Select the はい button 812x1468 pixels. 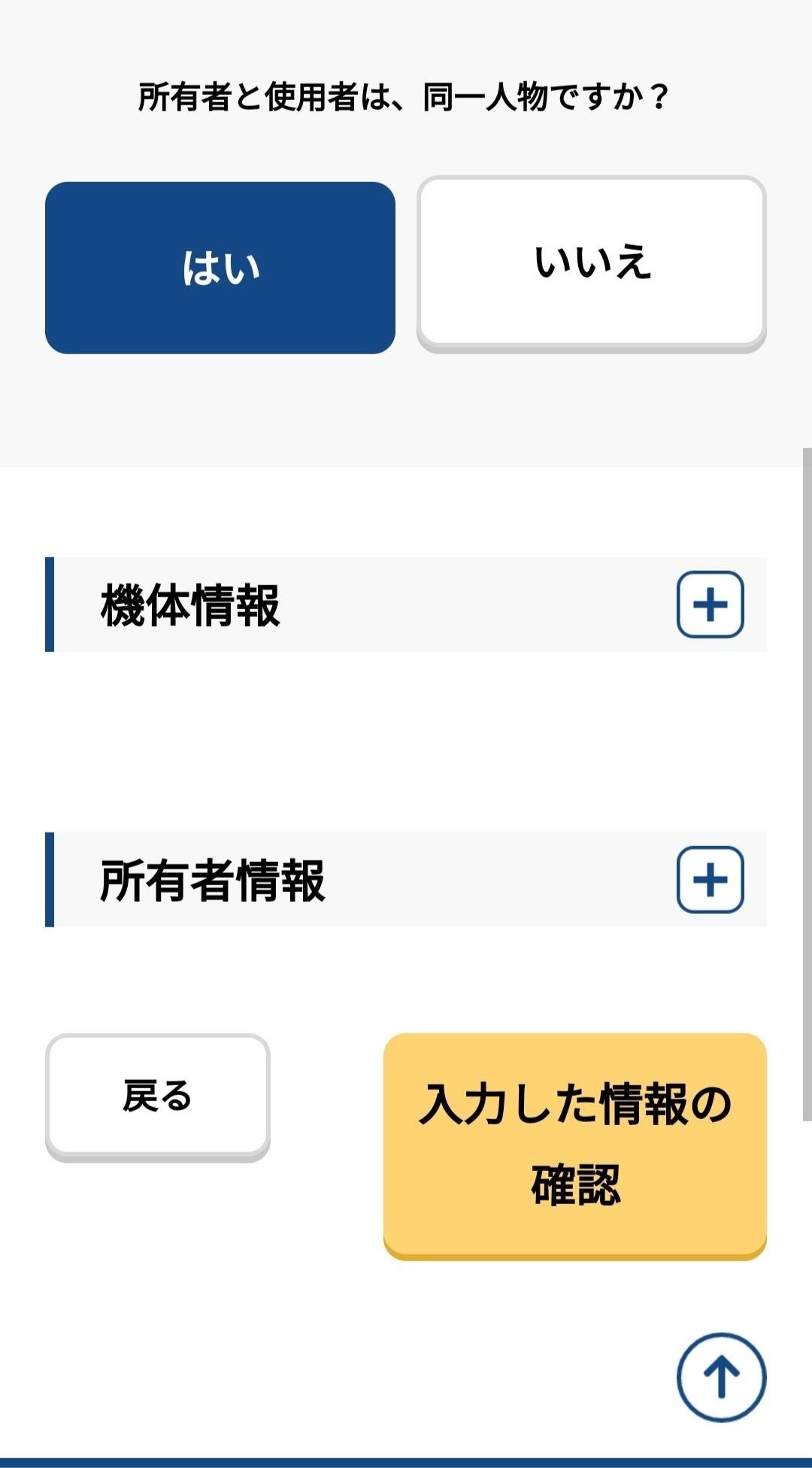tap(220, 268)
